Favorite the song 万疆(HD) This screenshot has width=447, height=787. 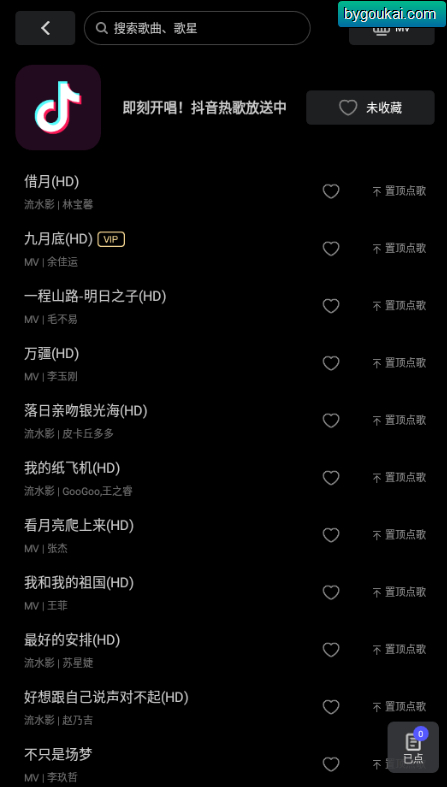point(331,363)
